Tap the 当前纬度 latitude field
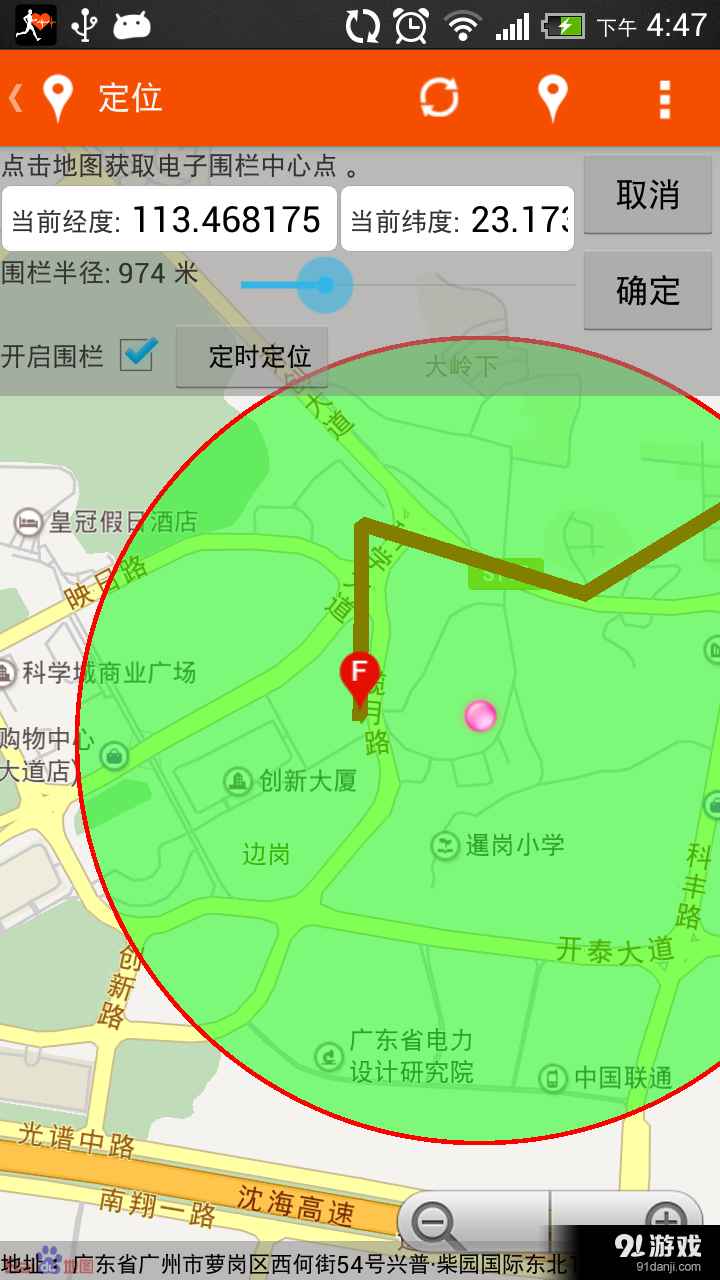Image resolution: width=720 pixels, height=1280 pixels. pos(458,219)
